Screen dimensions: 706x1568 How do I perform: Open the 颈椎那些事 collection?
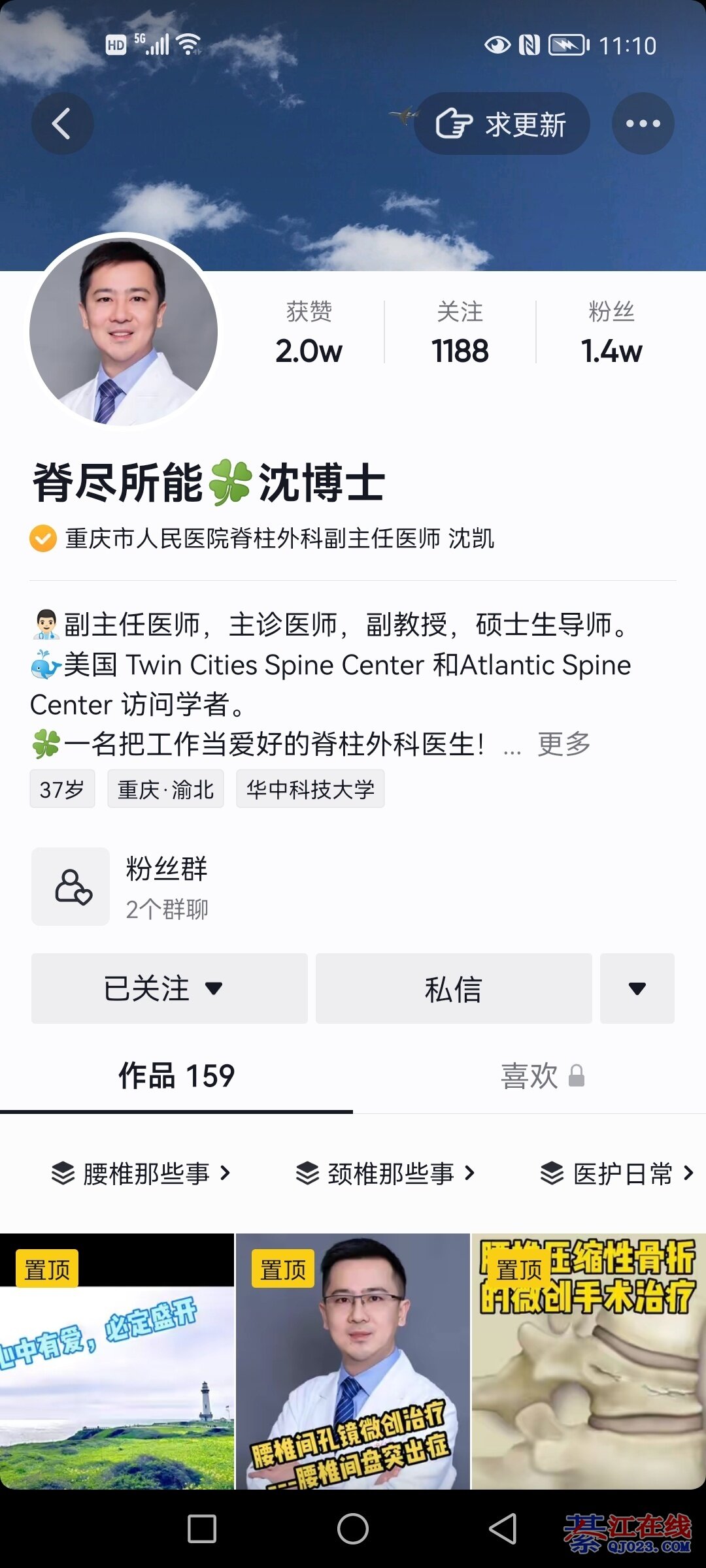tap(386, 1173)
